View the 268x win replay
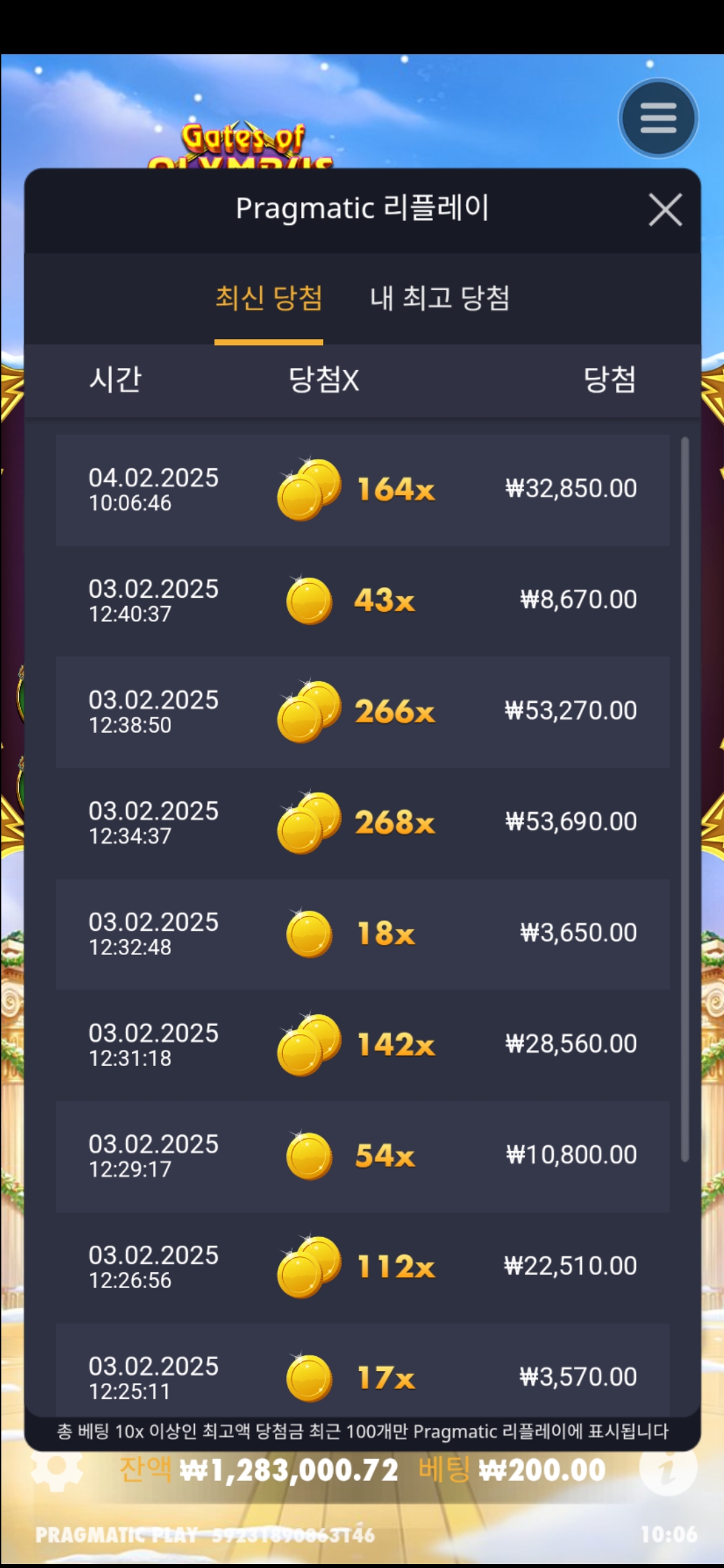 tap(362, 822)
